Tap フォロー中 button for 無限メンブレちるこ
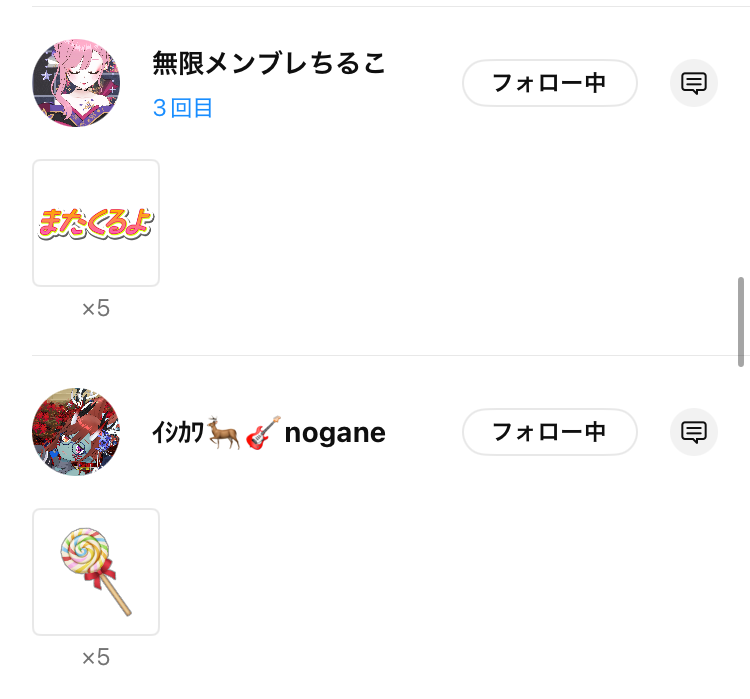This screenshot has width=750, height=699. click(549, 83)
